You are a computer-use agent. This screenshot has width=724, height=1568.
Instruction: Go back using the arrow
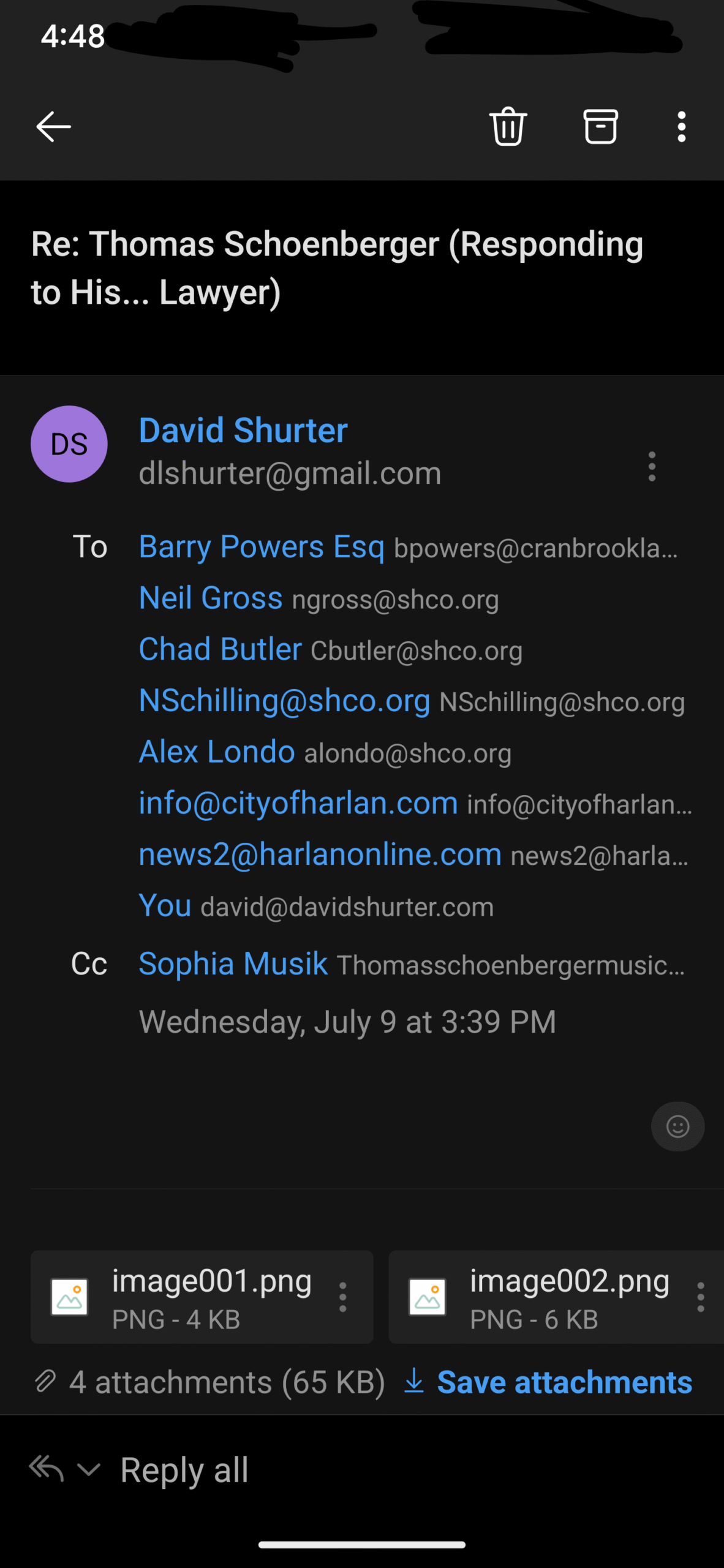[54, 127]
